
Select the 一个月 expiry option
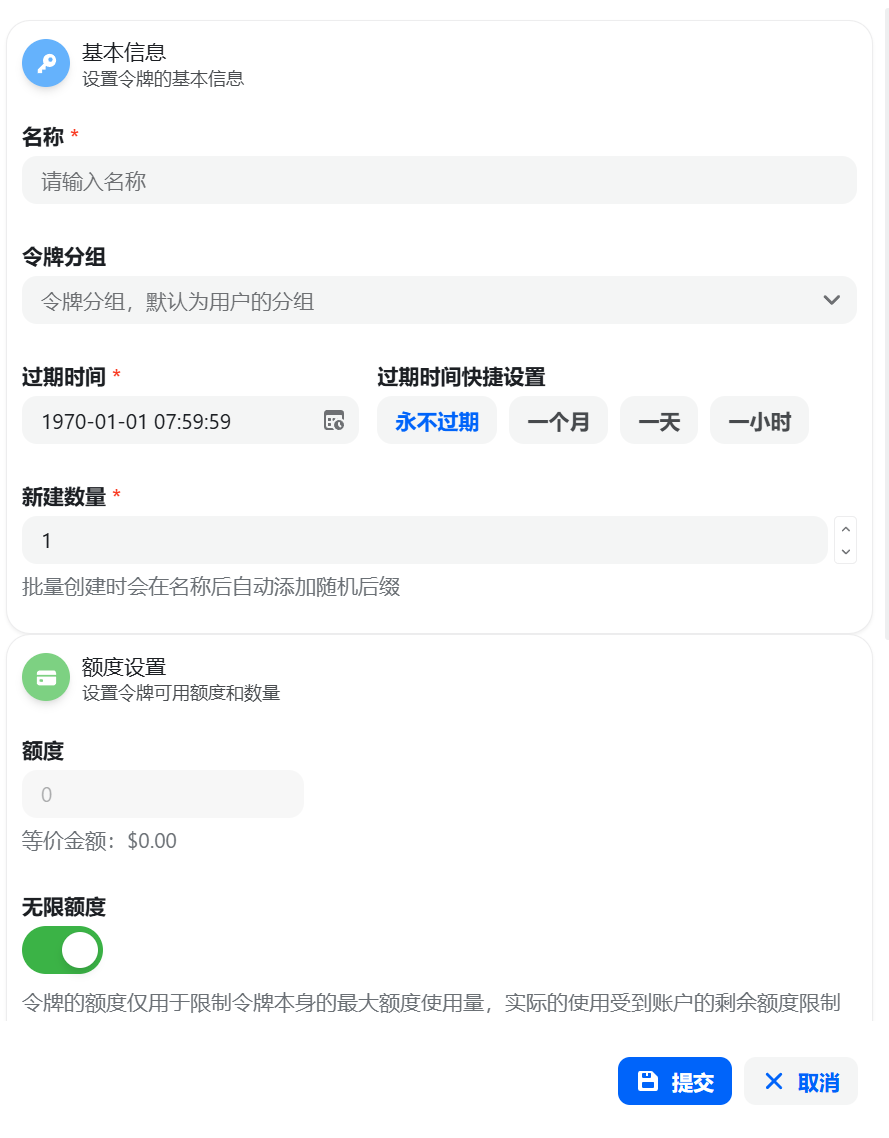[x=558, y=420]
